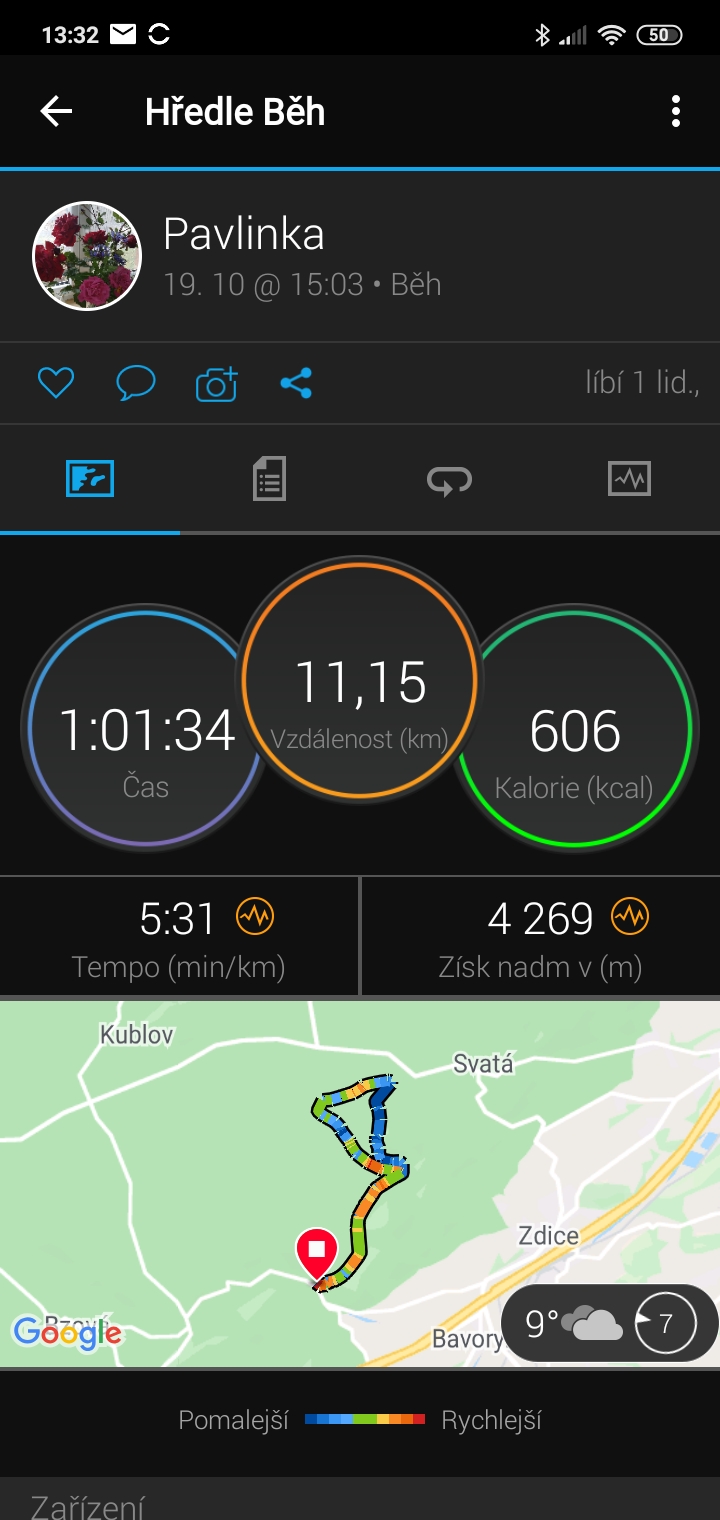Open the Tempo chart icon
The height and width of the screenshot is (1520, 720).
[x=254, y=917]
